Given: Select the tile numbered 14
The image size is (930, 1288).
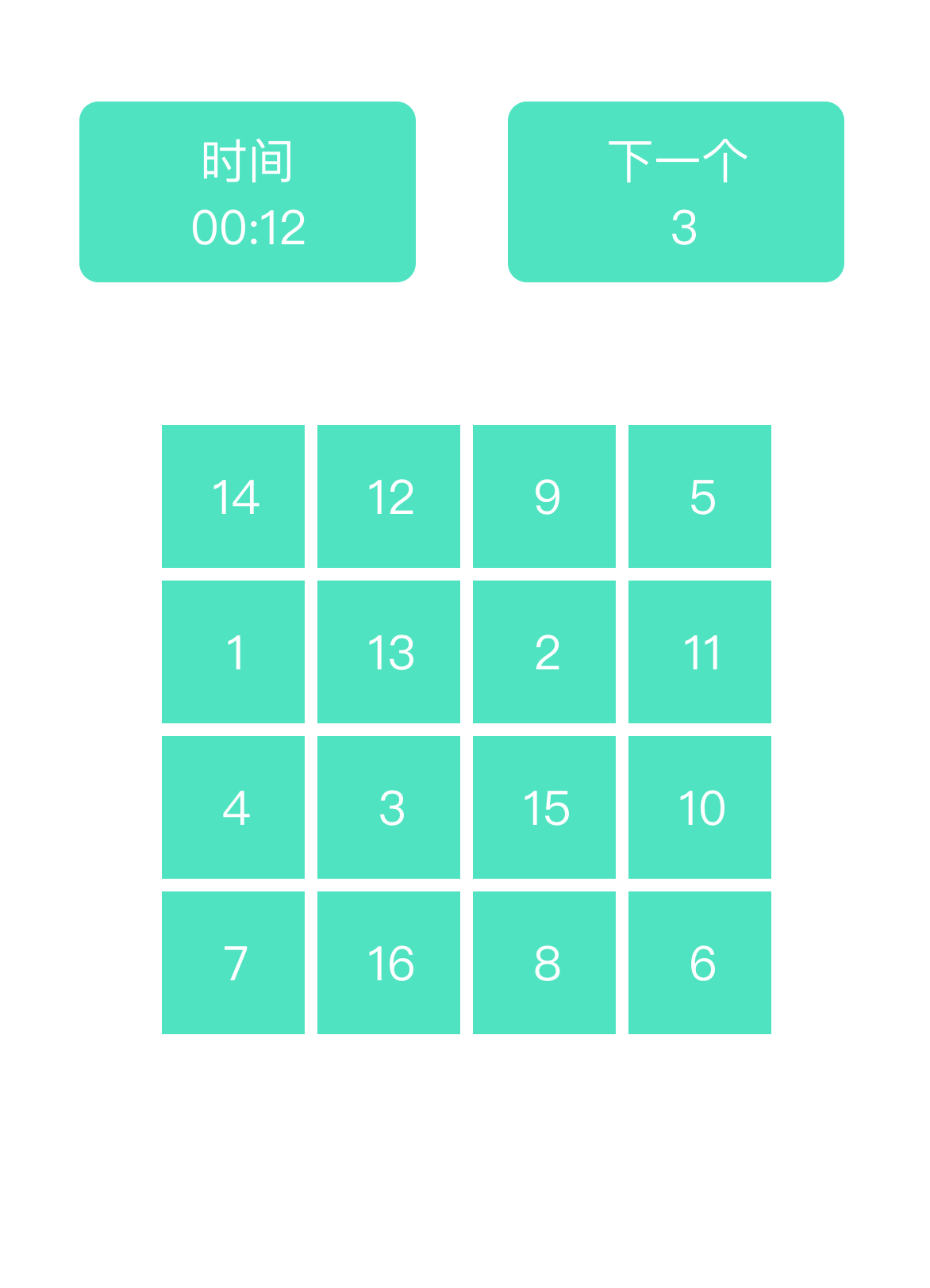Looking at the screenshot, I should pyautogui.click(x=233, y=496).
